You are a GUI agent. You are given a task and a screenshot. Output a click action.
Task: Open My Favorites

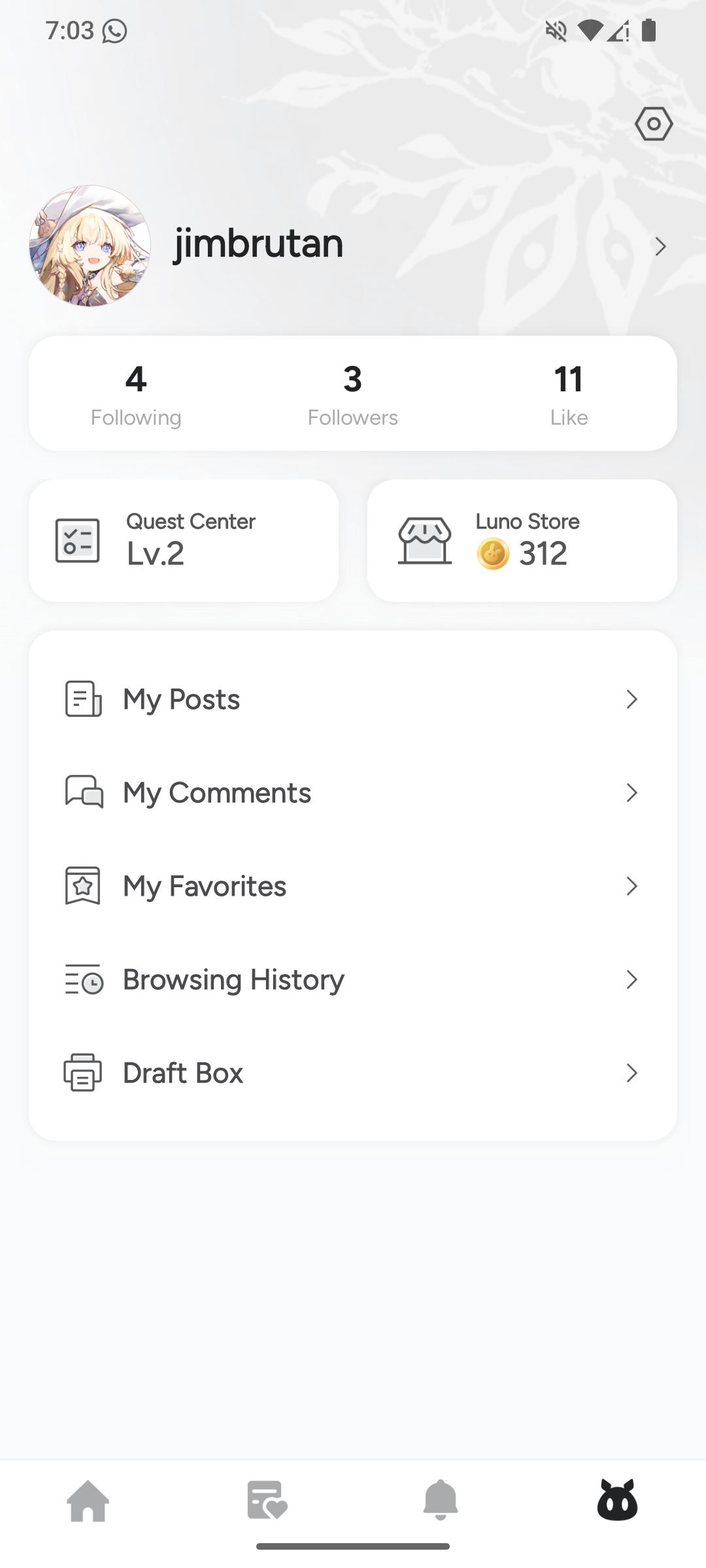(x=353, y=886)
